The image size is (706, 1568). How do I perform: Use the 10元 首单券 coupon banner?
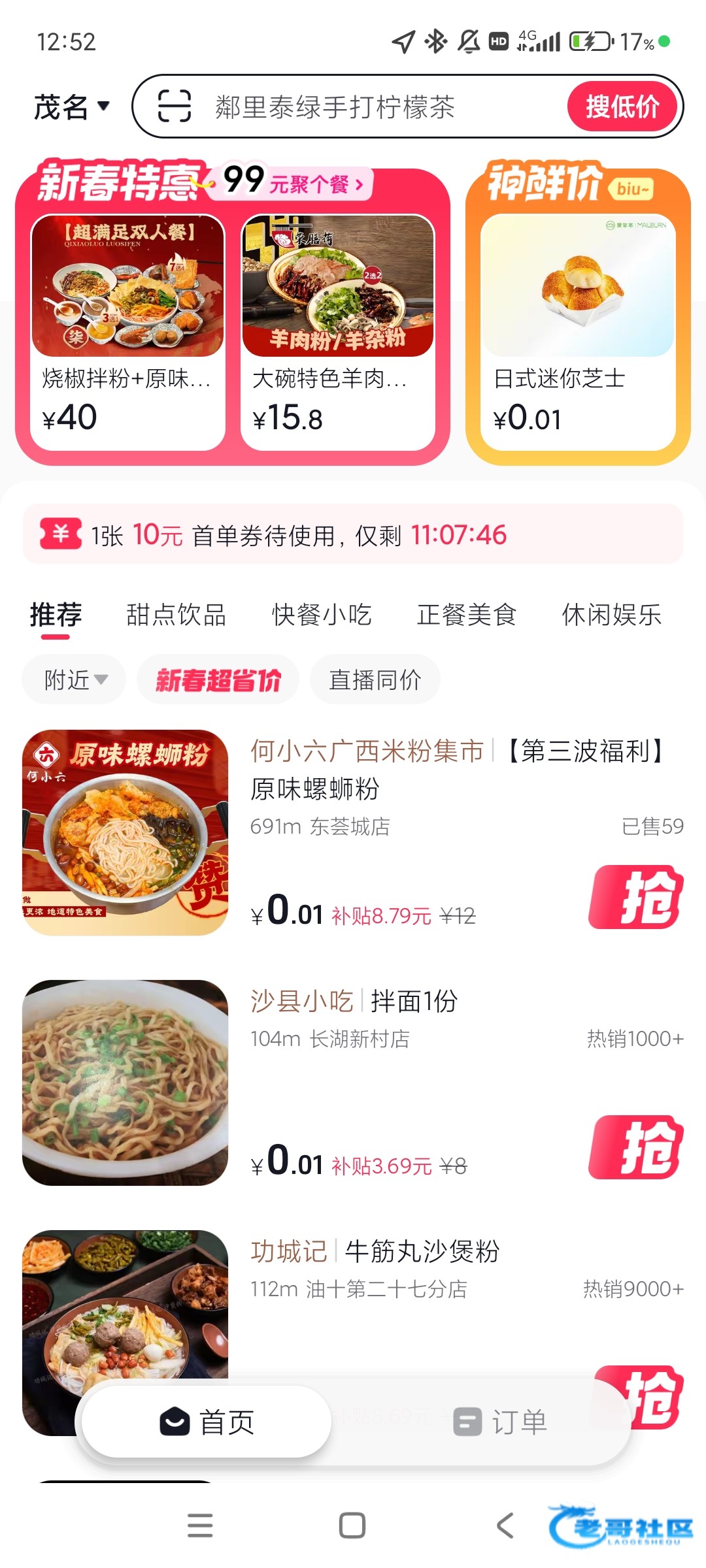click(353, 534)
